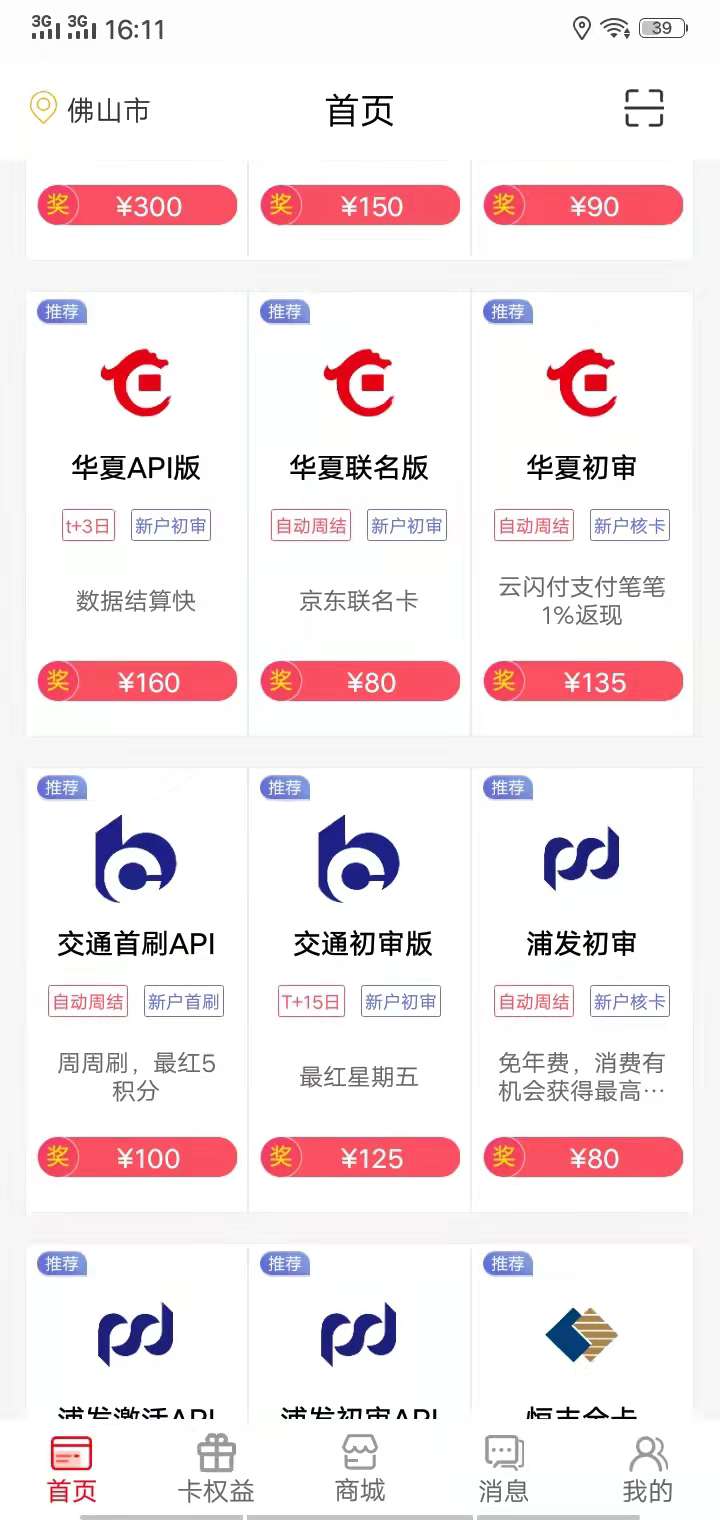Open the 浦发初审 card

582,990
